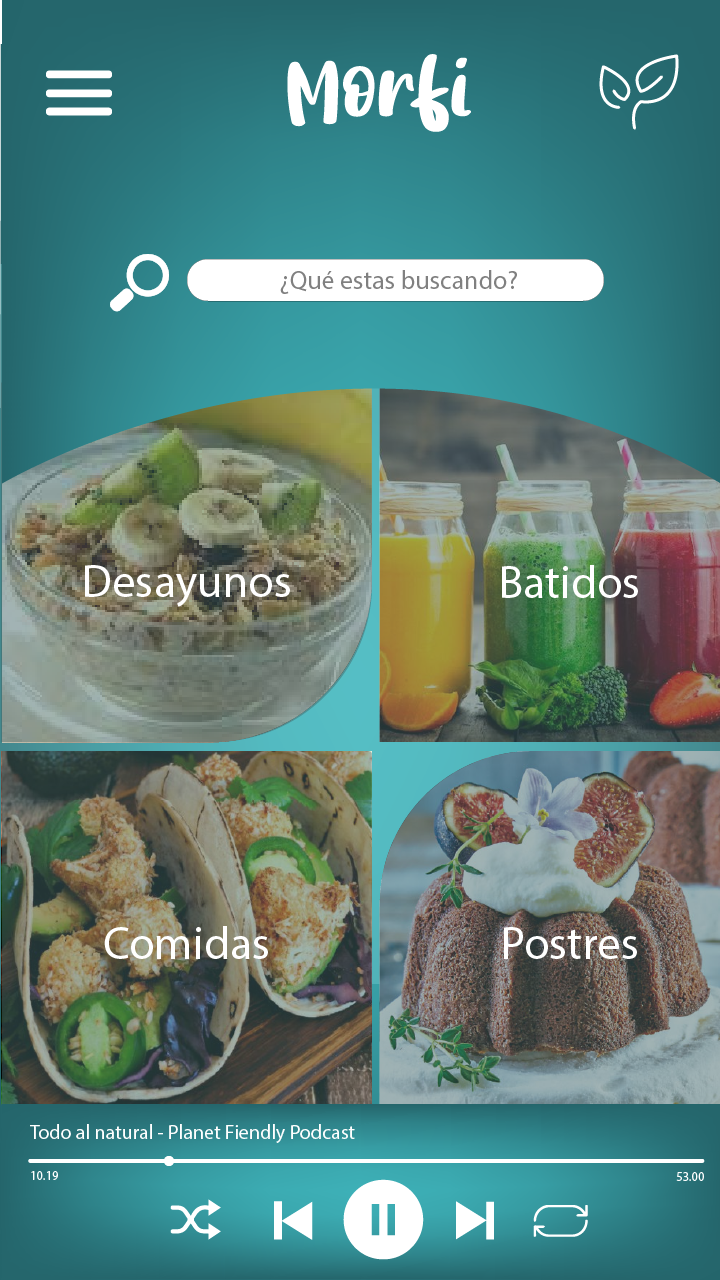This screenshot has width=720, height=1280.
Task: Pause the podcast playback
Action: pos(383,1220)
